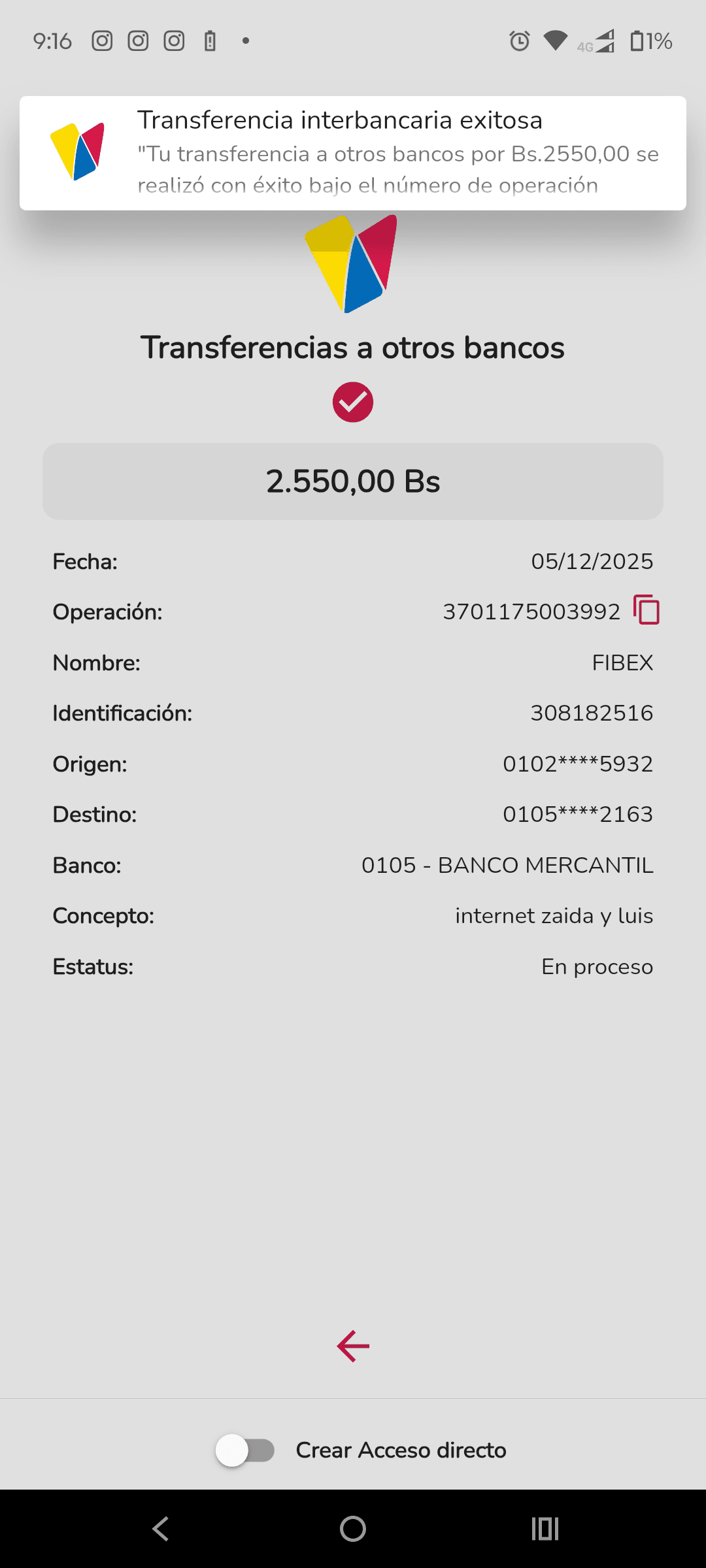Image resolution: width=706 pixels, height=1568 pixels.
Task: Open recent apps overview
Action: point(545,1529)
